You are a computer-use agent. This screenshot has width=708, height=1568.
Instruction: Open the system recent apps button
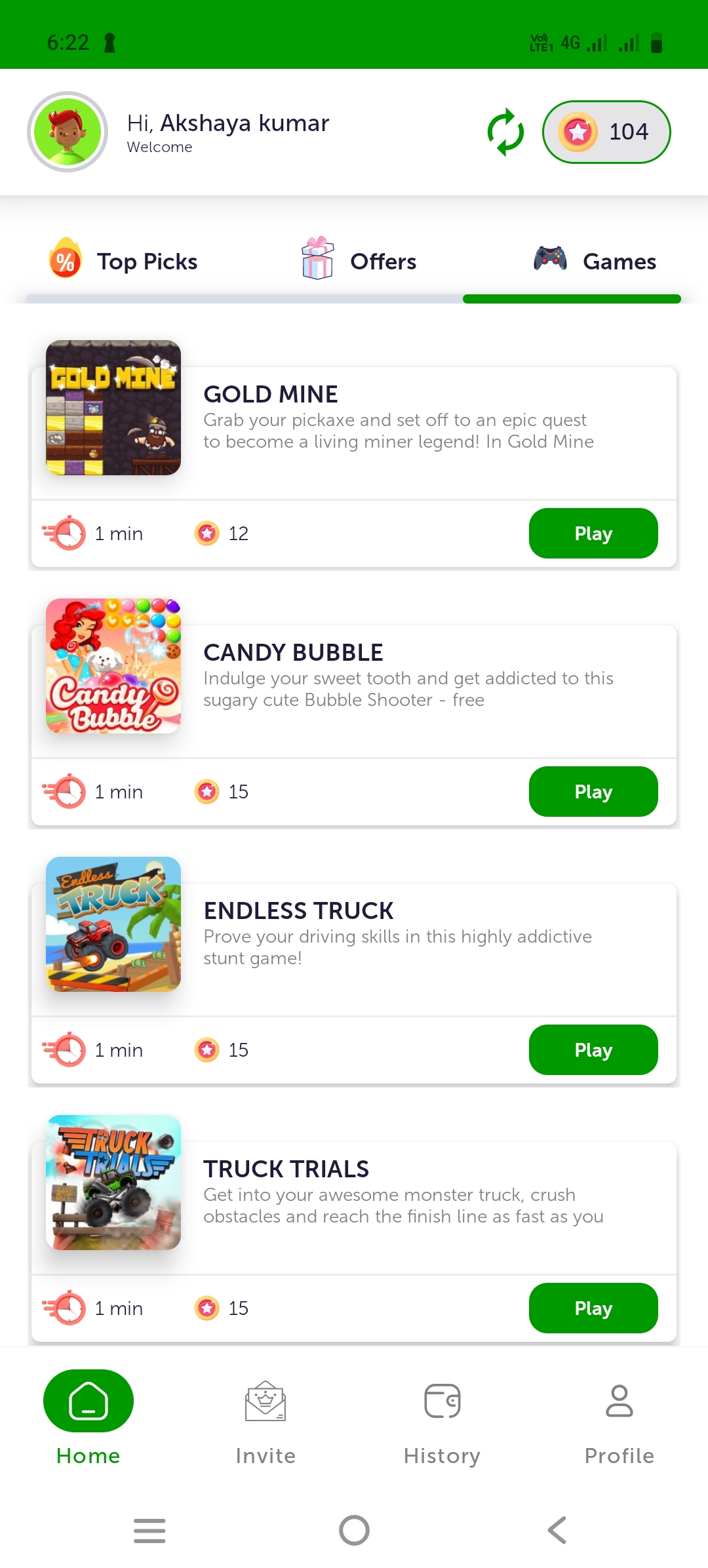[149, 1530]
